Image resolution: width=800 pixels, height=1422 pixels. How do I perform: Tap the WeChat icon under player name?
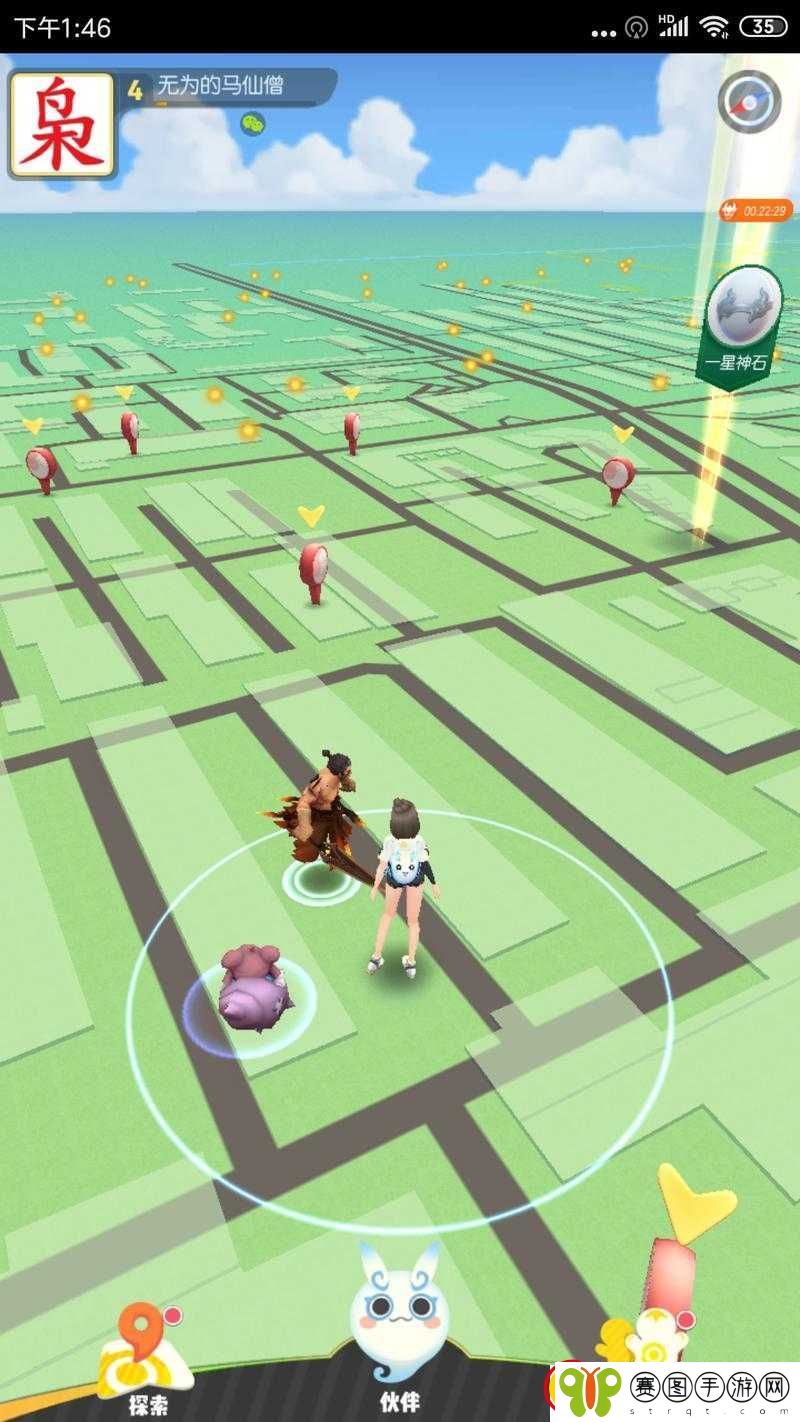(x=252, y=124)
